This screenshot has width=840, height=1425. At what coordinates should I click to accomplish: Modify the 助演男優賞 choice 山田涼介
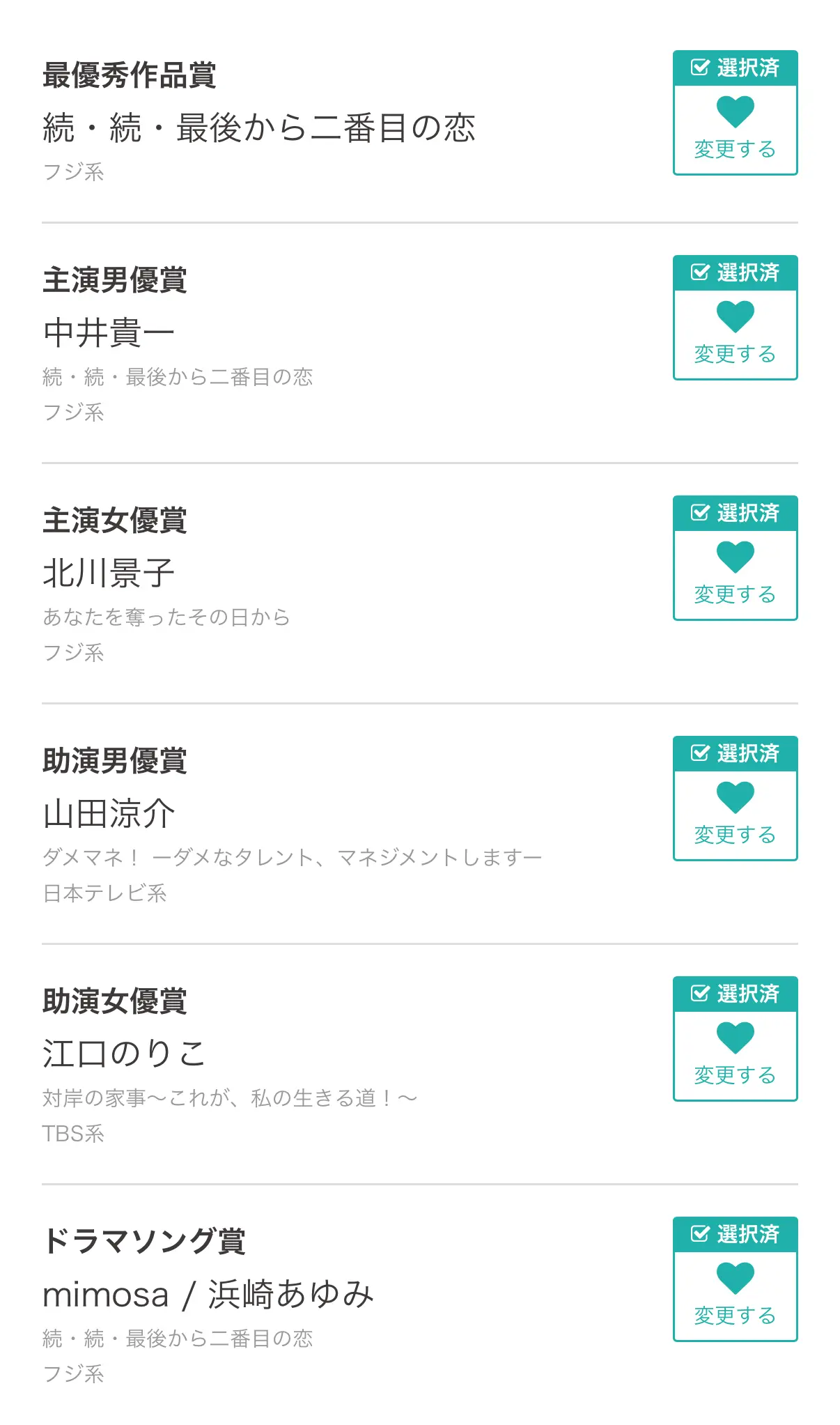click(x=735, y=799)
